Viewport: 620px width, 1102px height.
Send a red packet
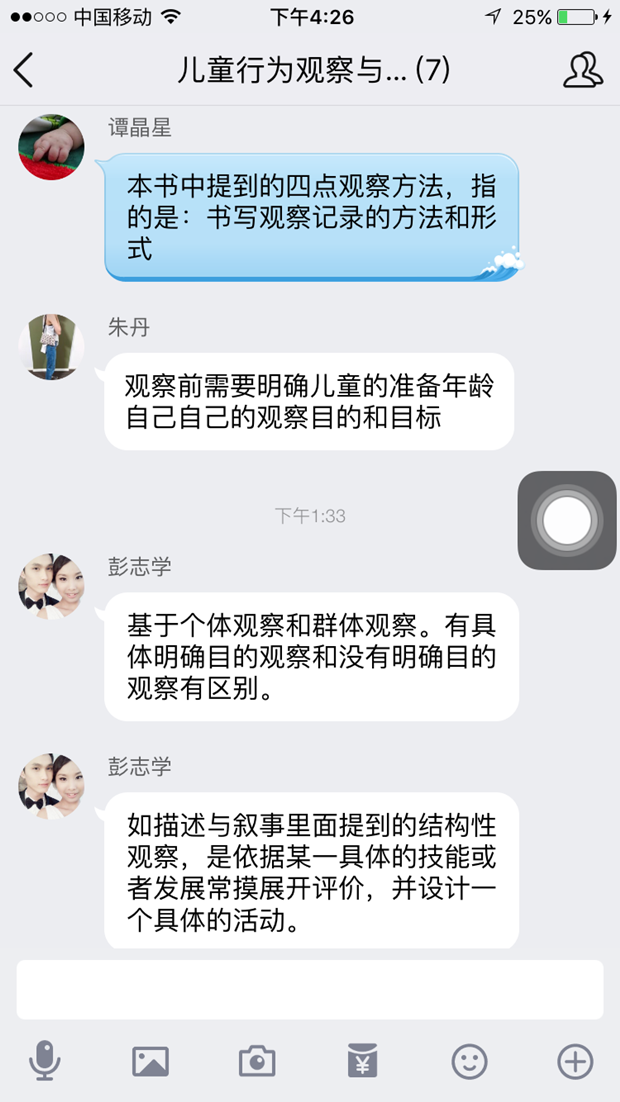point(363,1061)
